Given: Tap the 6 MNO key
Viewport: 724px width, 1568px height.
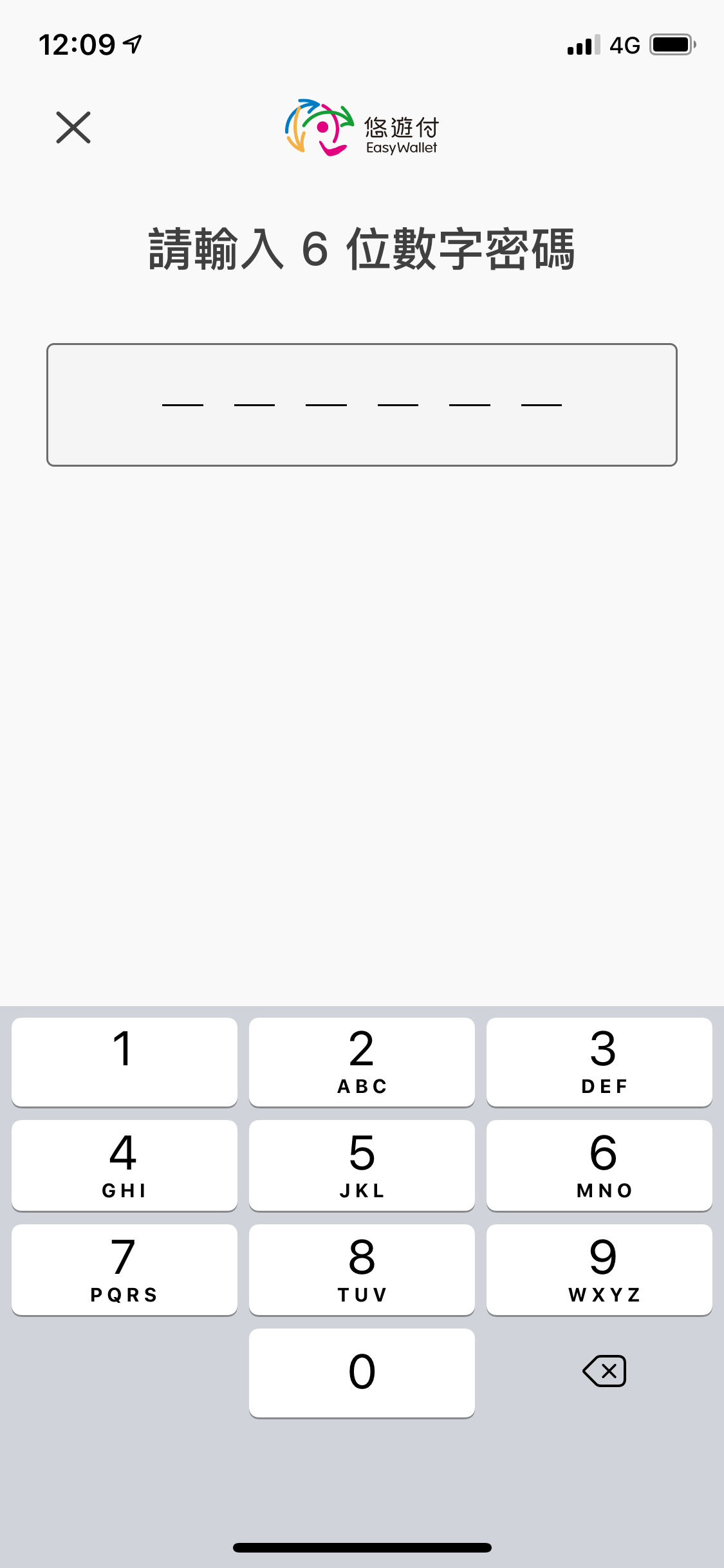Looking at the screenshot, I should [599, 1166].
